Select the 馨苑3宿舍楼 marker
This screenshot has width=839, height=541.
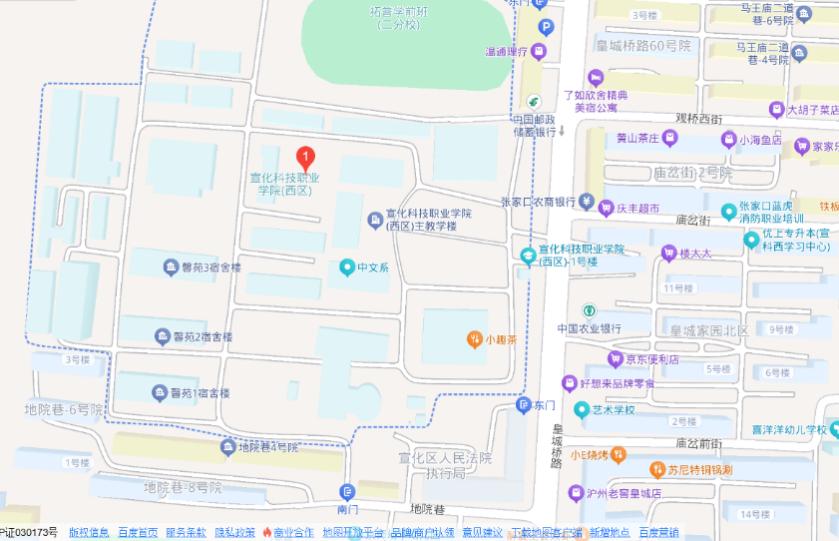169,267
